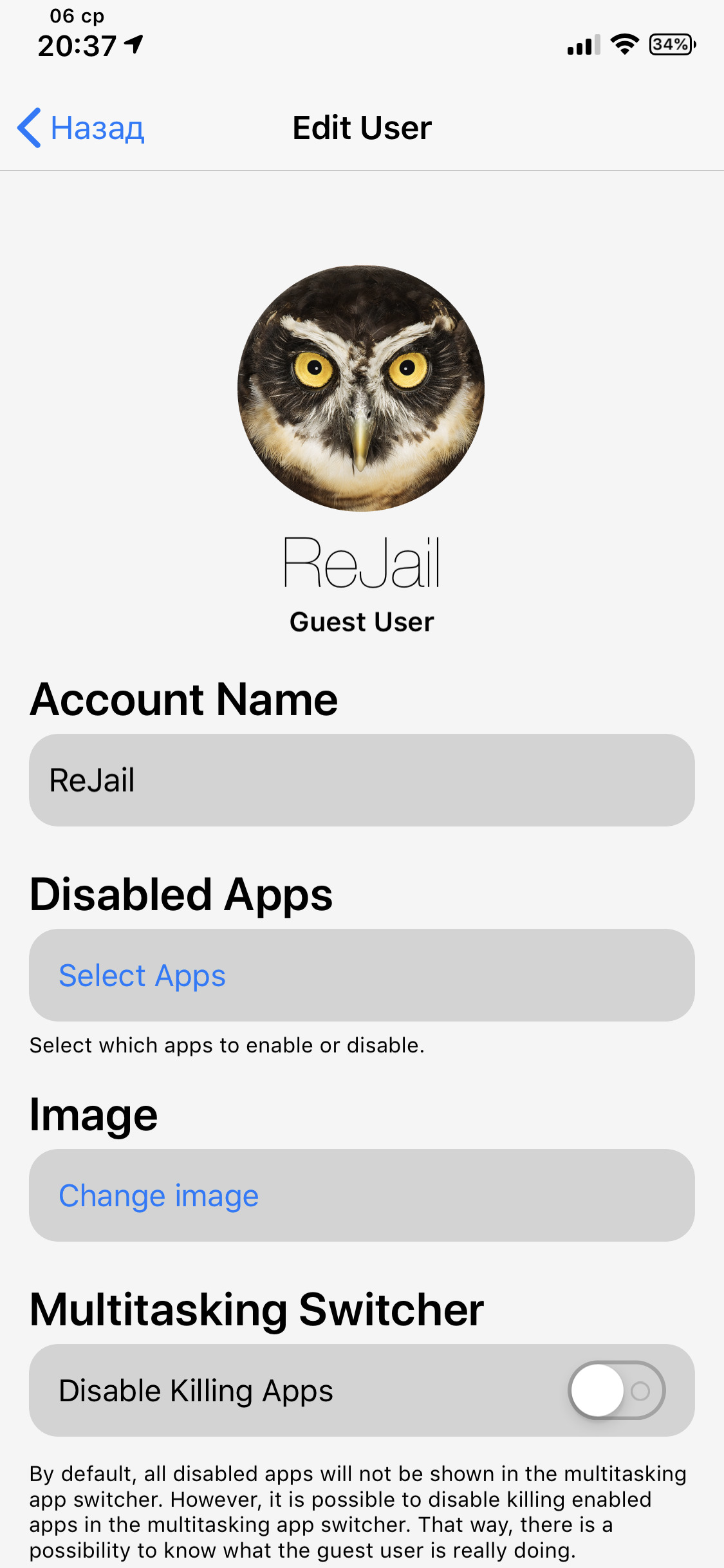Toggle Disable Killing Apps switch
This screenshot has height=1568, width=724.
point(616,1390)
